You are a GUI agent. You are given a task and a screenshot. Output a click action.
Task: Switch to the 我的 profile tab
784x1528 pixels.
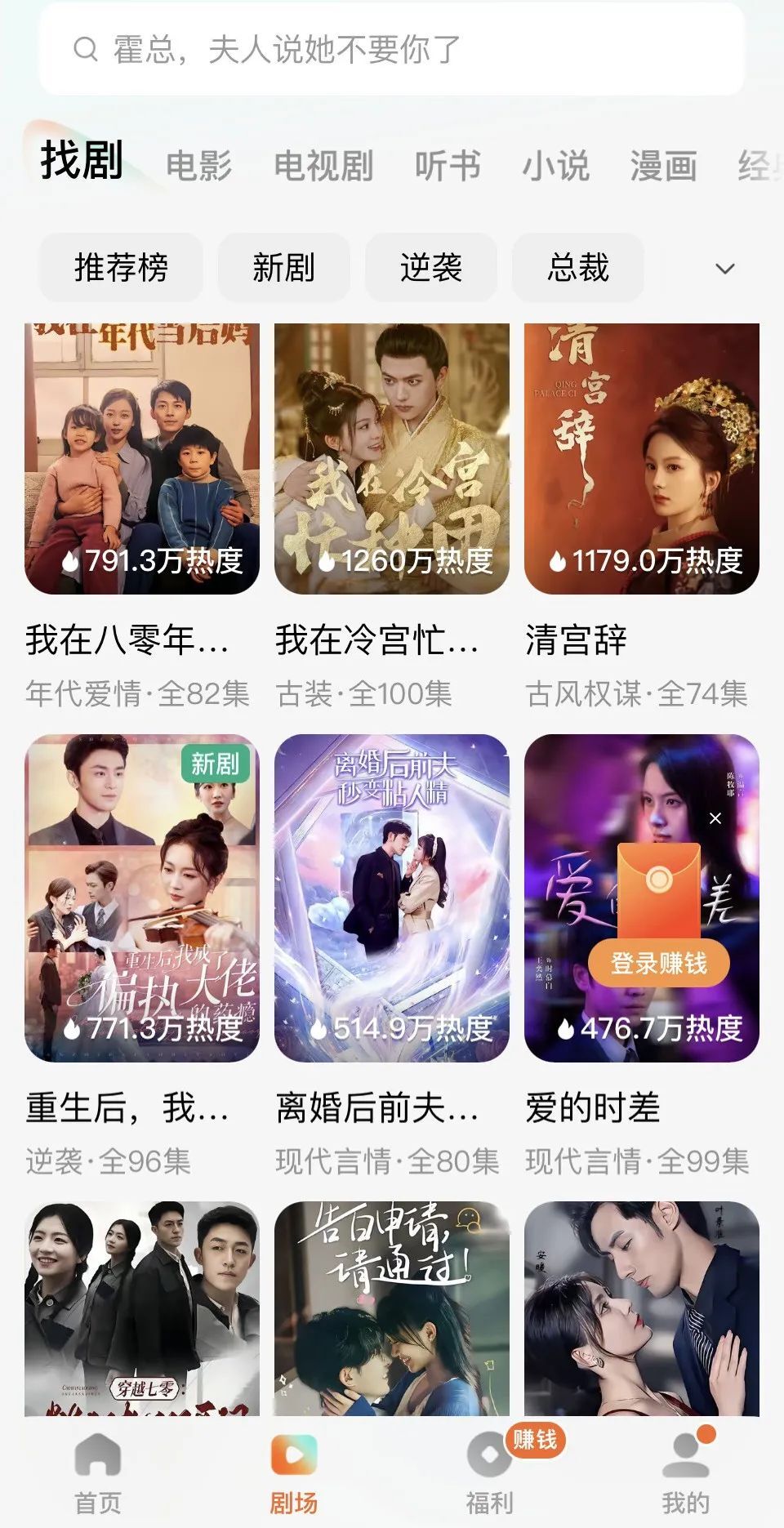click(685, 1472)
